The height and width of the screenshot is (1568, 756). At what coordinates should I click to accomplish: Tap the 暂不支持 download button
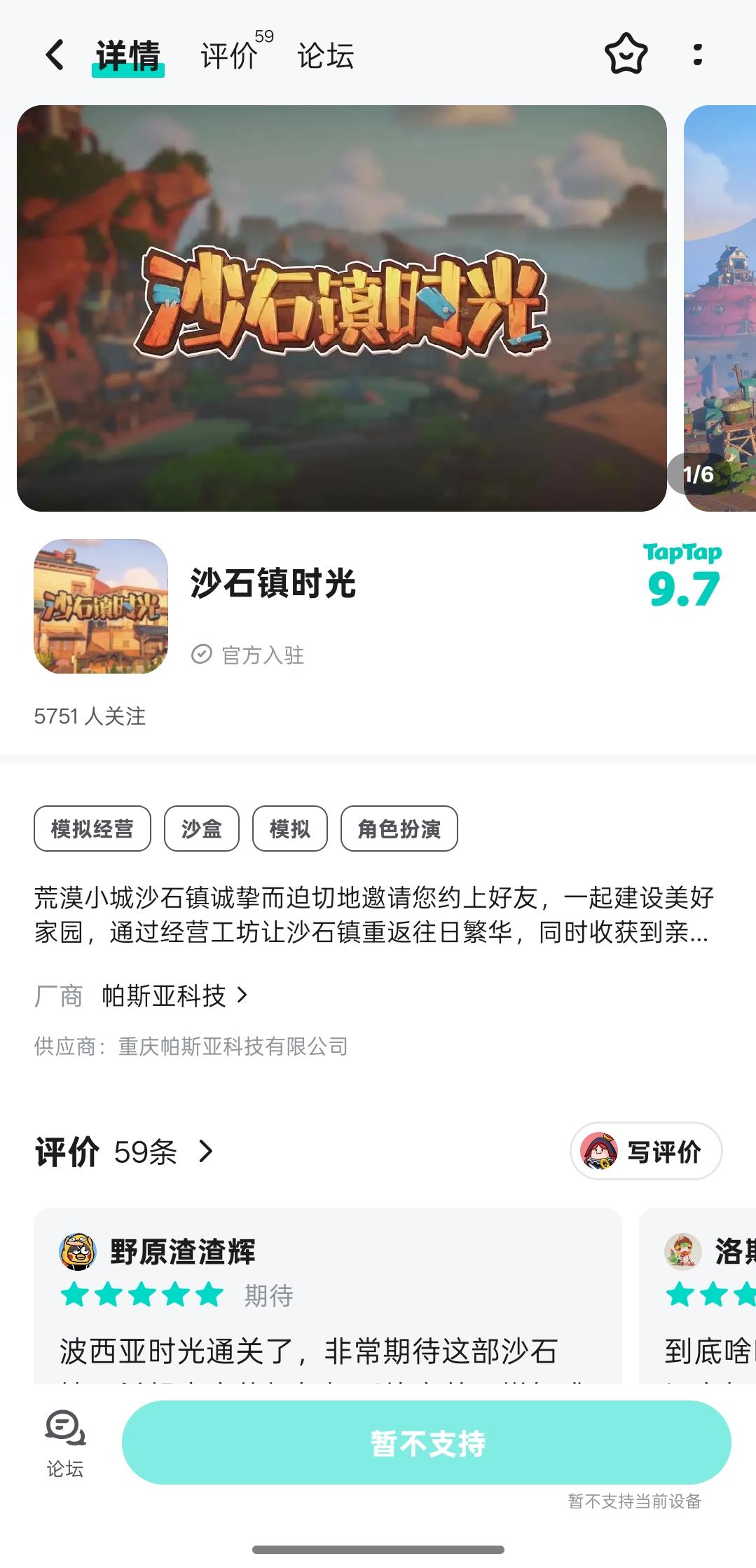click(x=425, y=1443)
